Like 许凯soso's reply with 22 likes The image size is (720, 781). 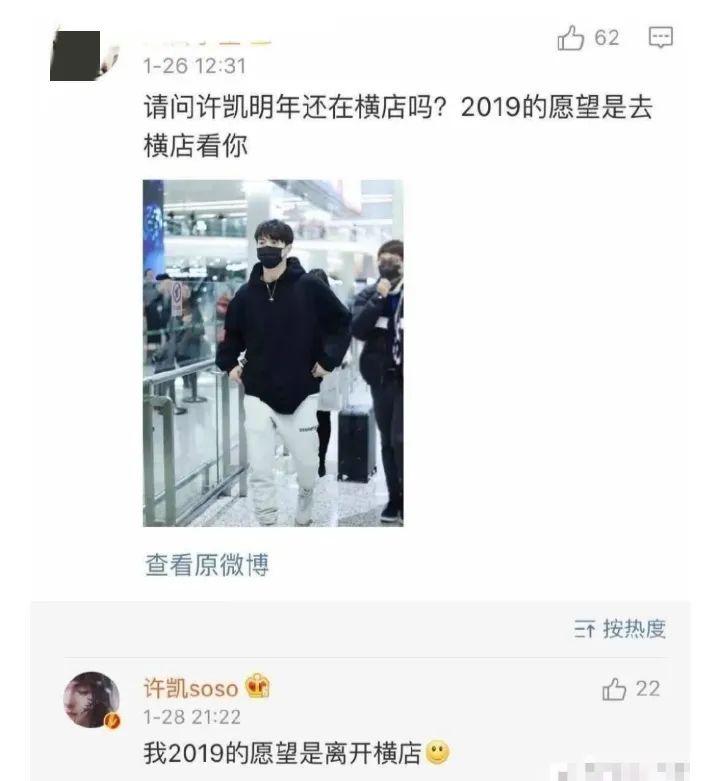coord(615,689)
